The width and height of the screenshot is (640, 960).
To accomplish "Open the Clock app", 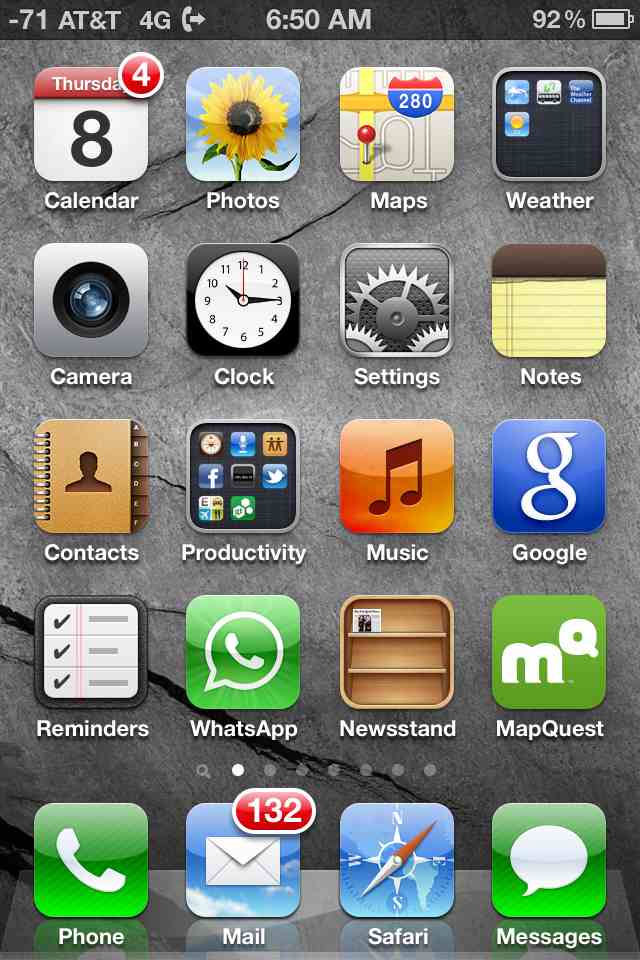I will [243, 301].
